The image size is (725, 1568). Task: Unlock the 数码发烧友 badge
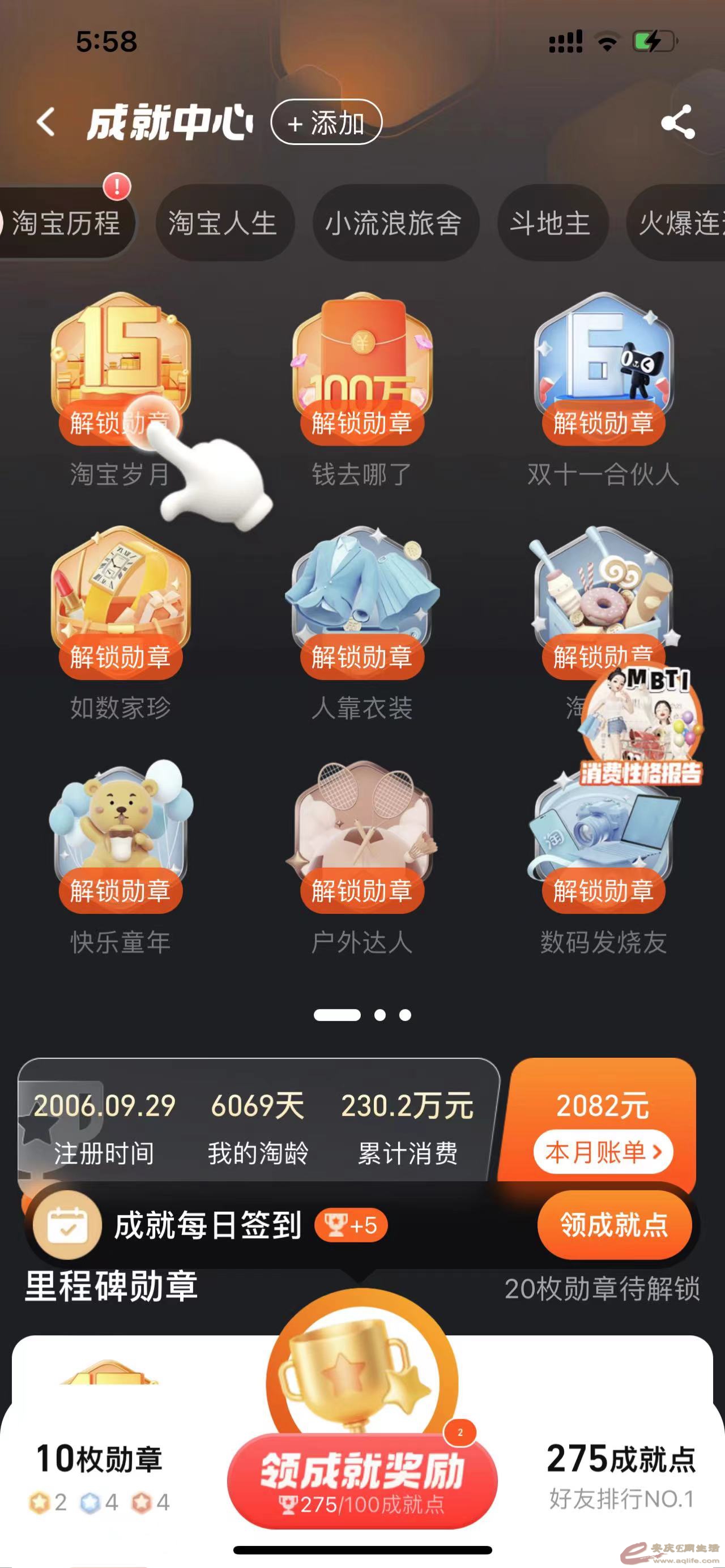tap(603, 891)
